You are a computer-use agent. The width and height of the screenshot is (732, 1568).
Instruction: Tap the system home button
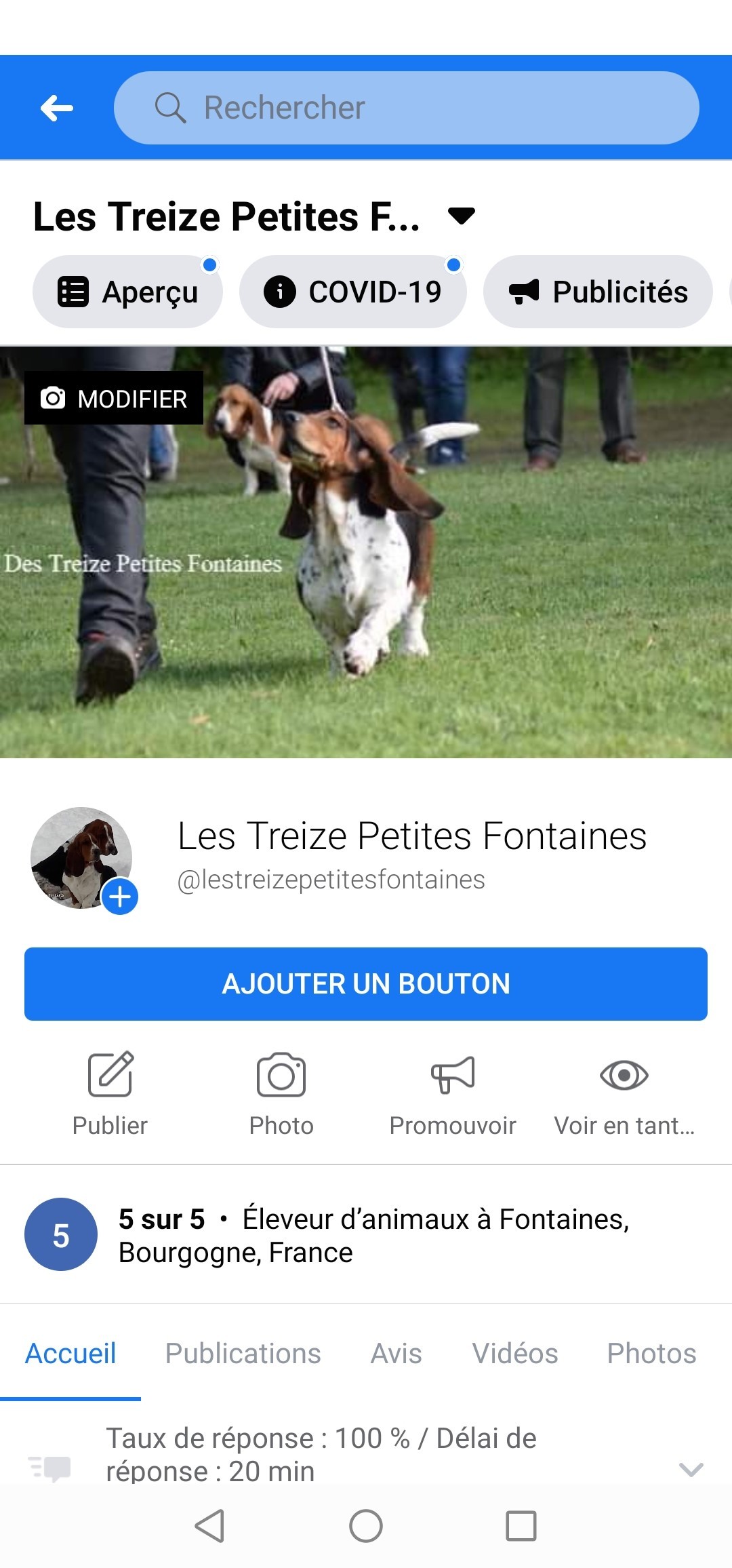[x=366, y=1527]
